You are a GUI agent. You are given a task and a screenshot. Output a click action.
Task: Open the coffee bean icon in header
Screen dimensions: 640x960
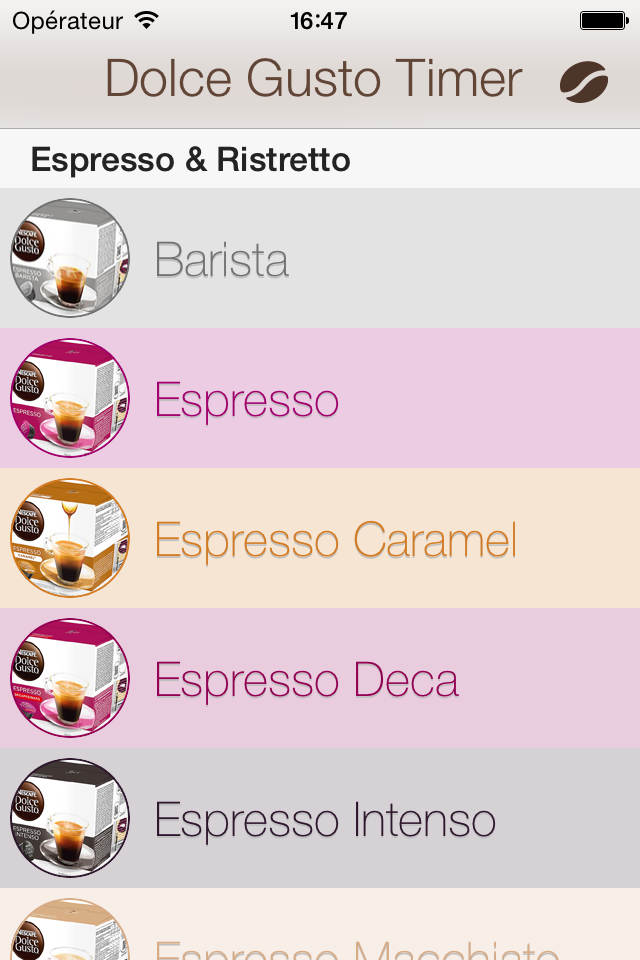(x=584, y=82)
